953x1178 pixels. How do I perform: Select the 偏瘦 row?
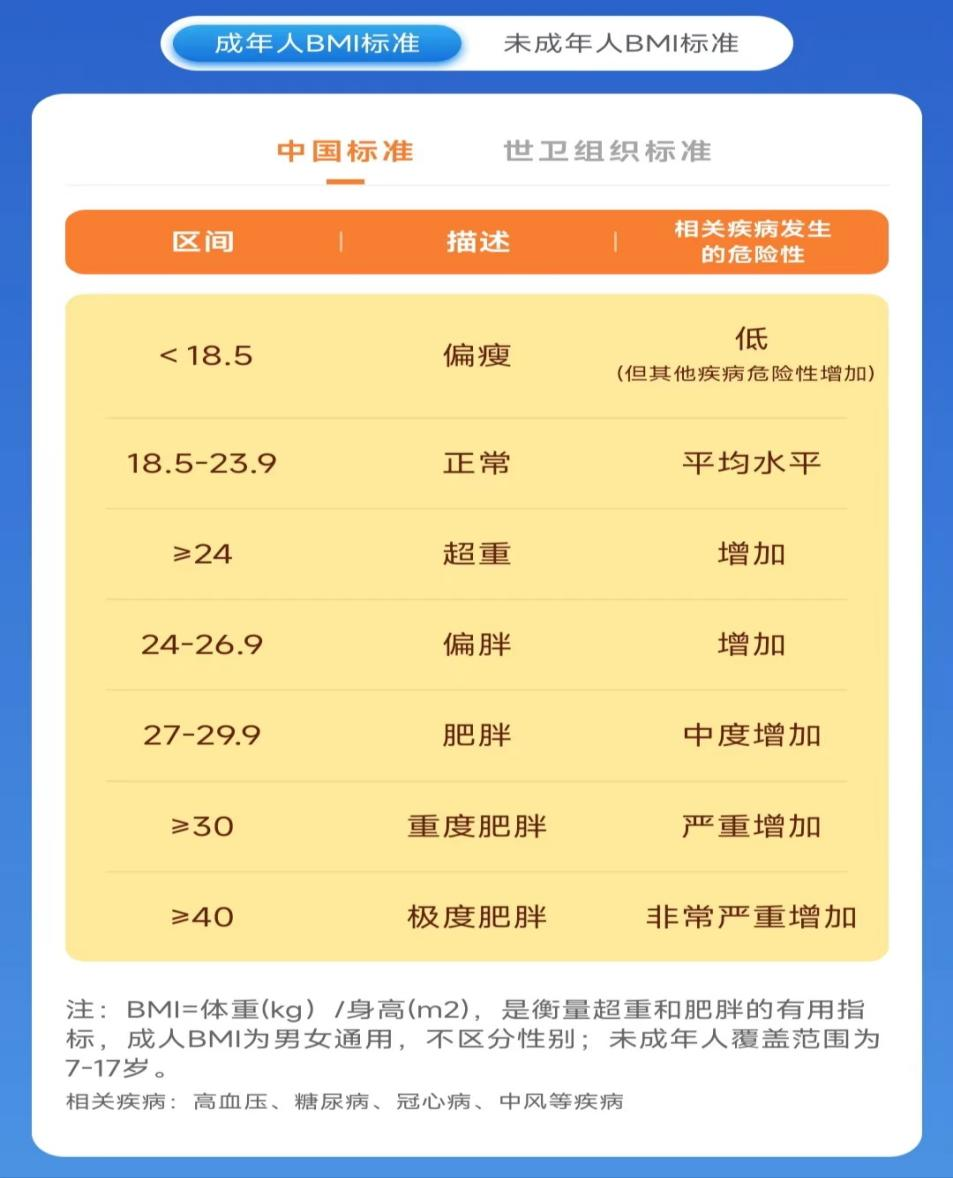[478, 355]
